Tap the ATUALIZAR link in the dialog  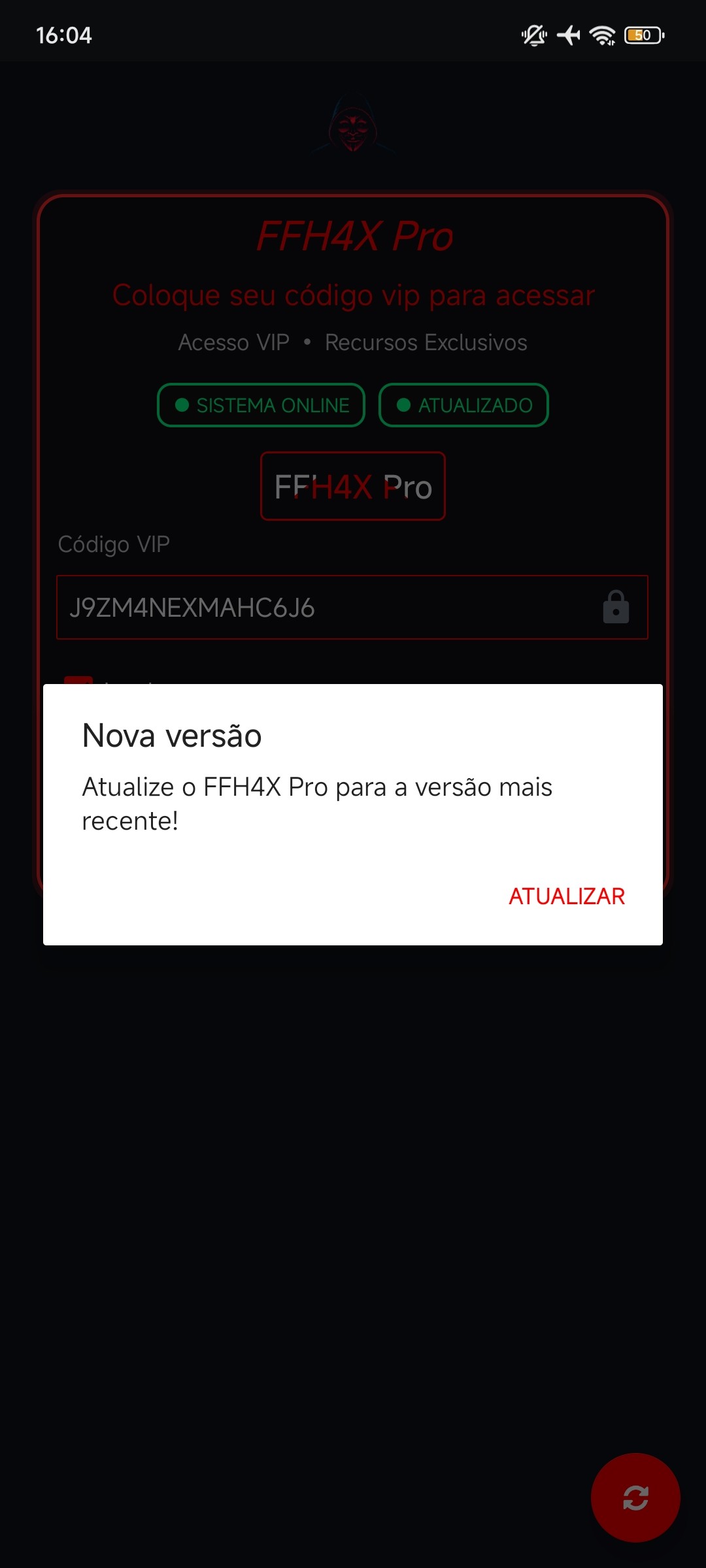tap(566, 896)
